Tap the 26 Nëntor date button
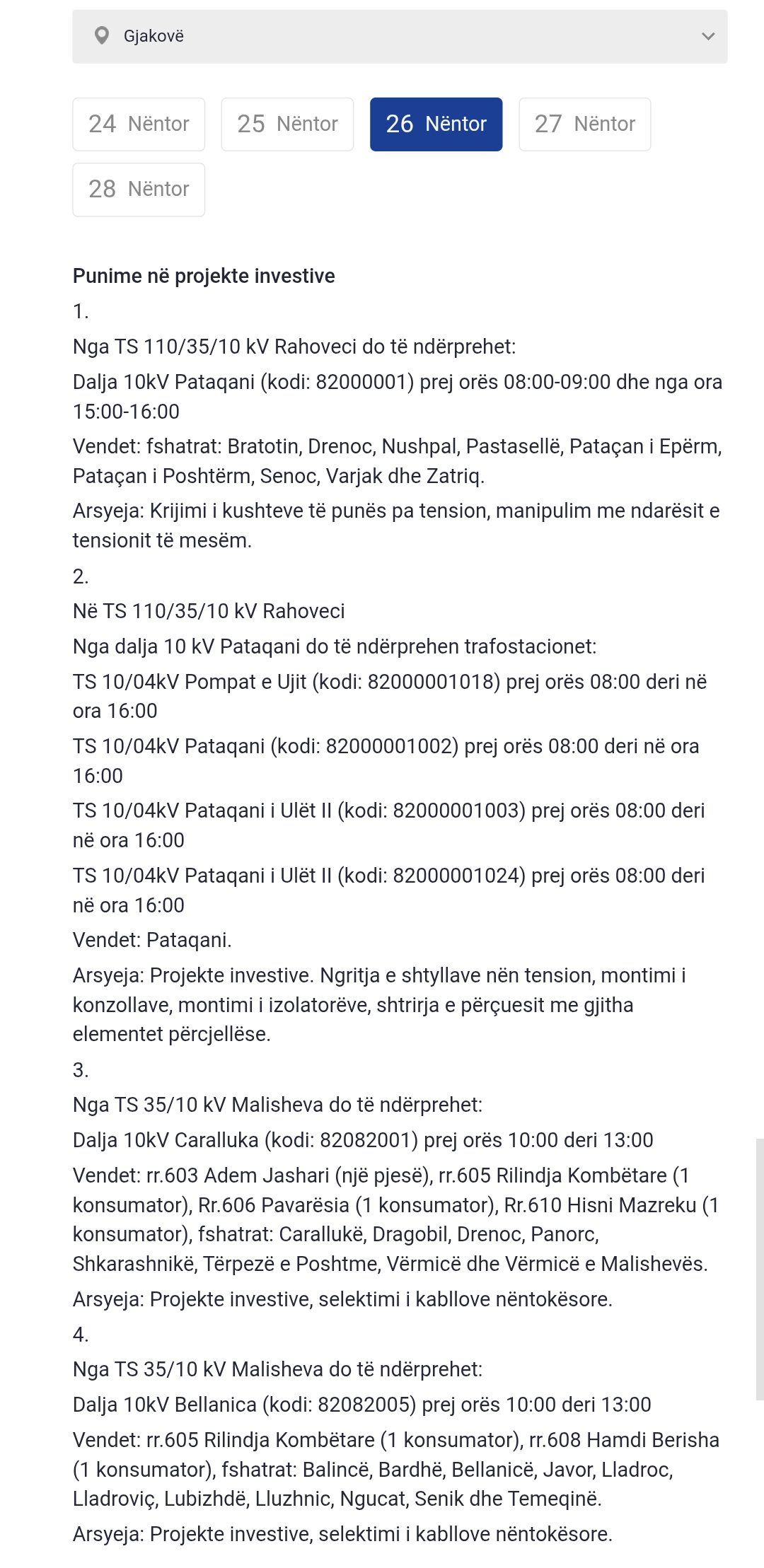This screenshot has width=764, height=1568. (x=436, y=124)
